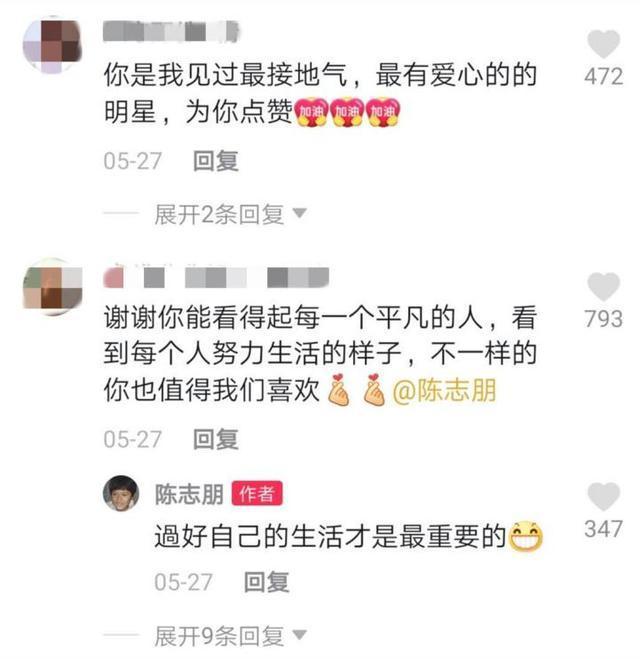
Task: Reply to the 谢谢你能看得起 comment
Action: 215,437
